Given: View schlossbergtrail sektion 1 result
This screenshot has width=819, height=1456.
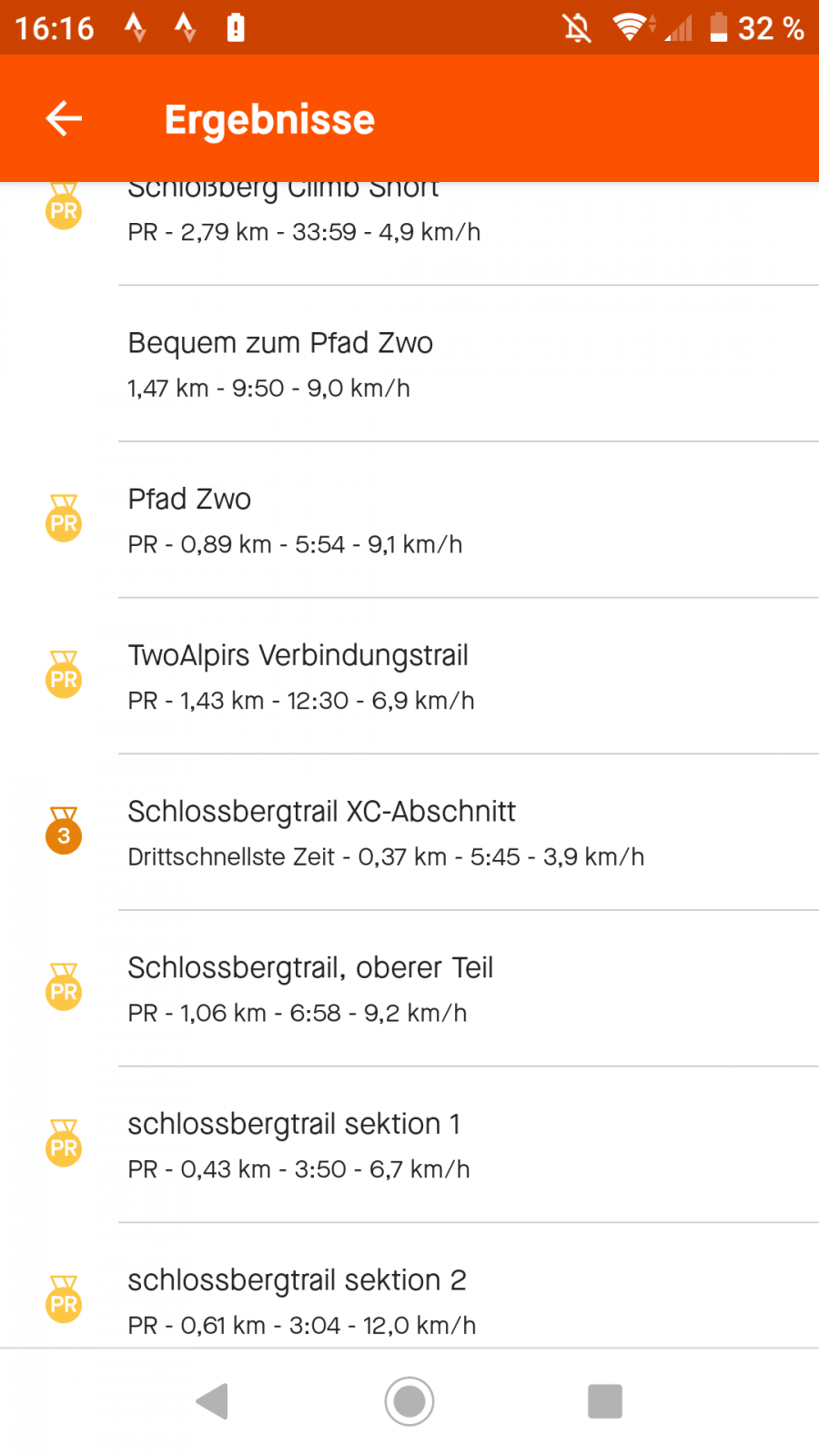Looking at the screenshot, I should click(x=409, y=1145).
